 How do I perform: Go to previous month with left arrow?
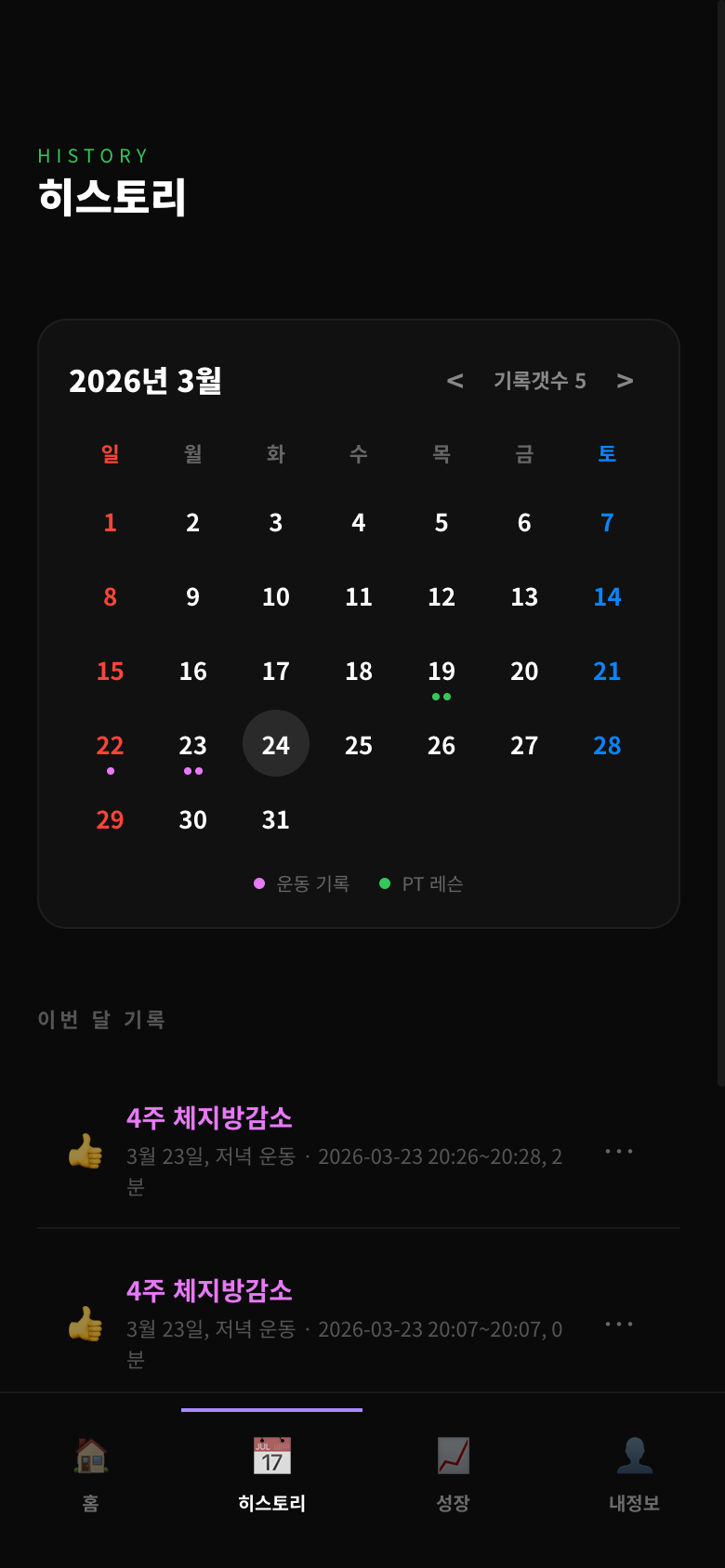click(455, 381)
